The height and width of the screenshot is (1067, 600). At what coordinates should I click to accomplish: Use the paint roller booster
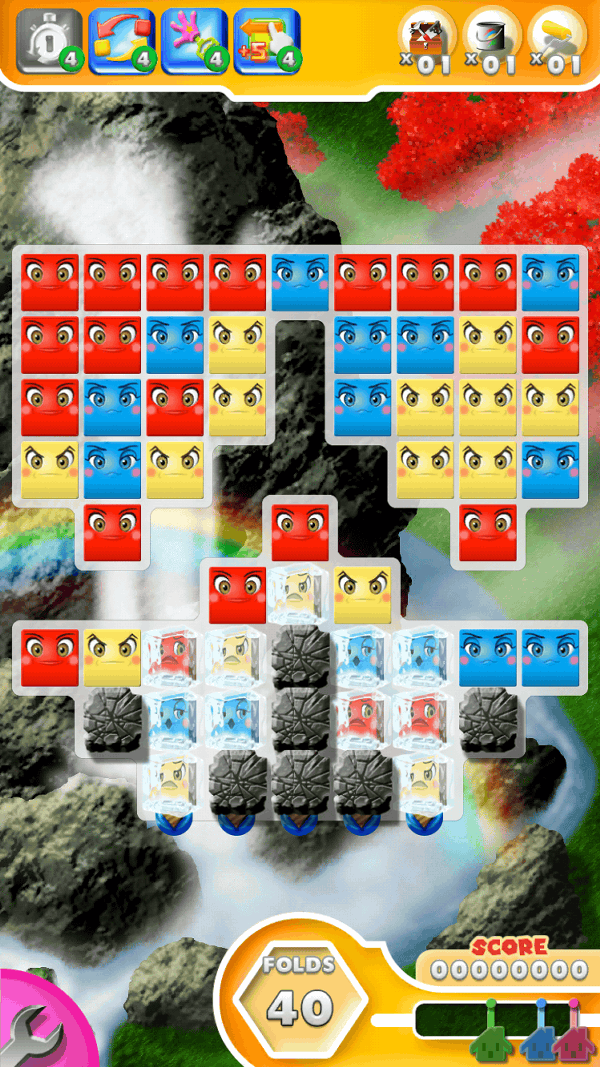tap(556, 40)
